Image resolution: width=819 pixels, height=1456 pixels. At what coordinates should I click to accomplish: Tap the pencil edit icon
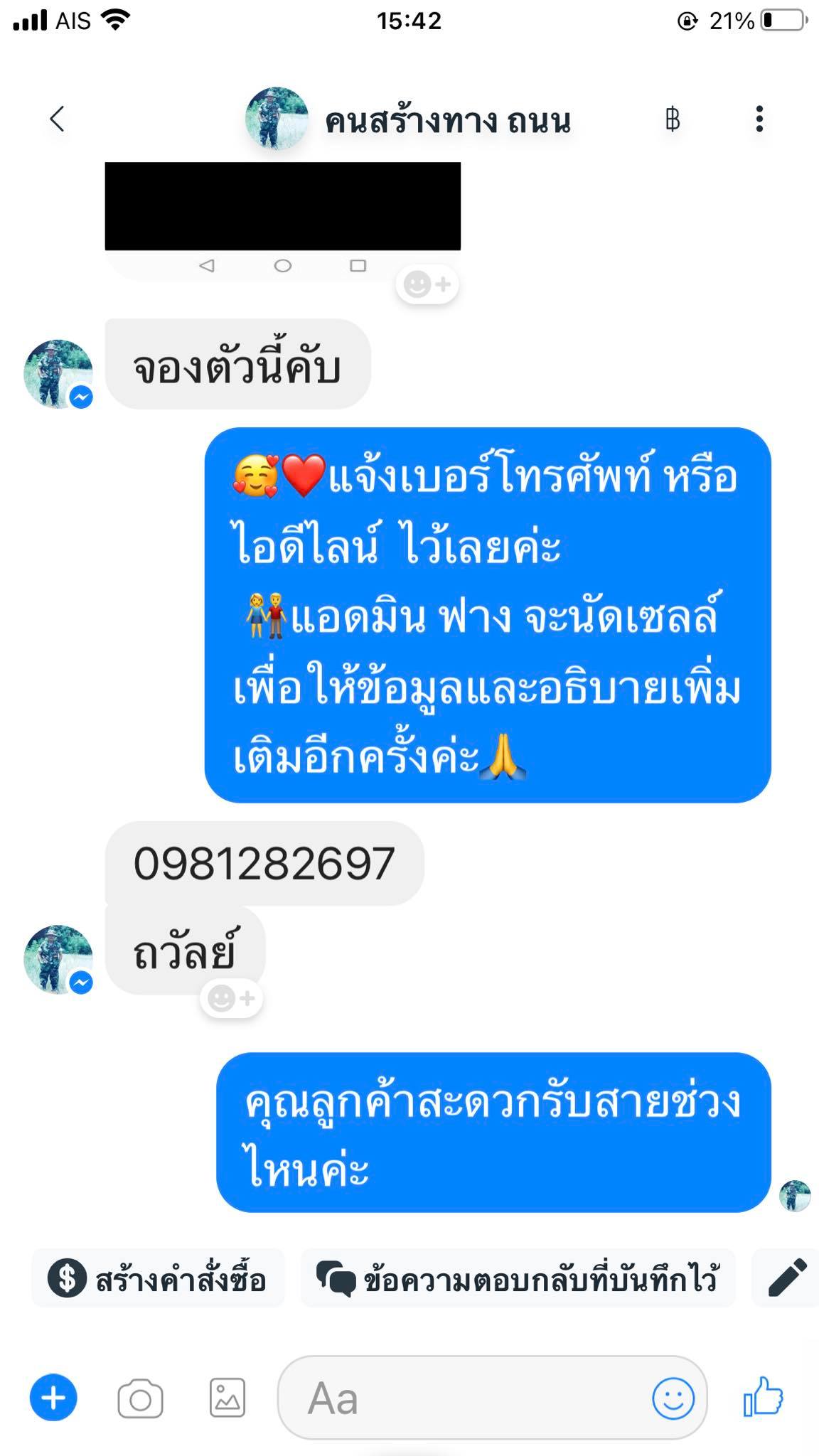(787, 1278)
